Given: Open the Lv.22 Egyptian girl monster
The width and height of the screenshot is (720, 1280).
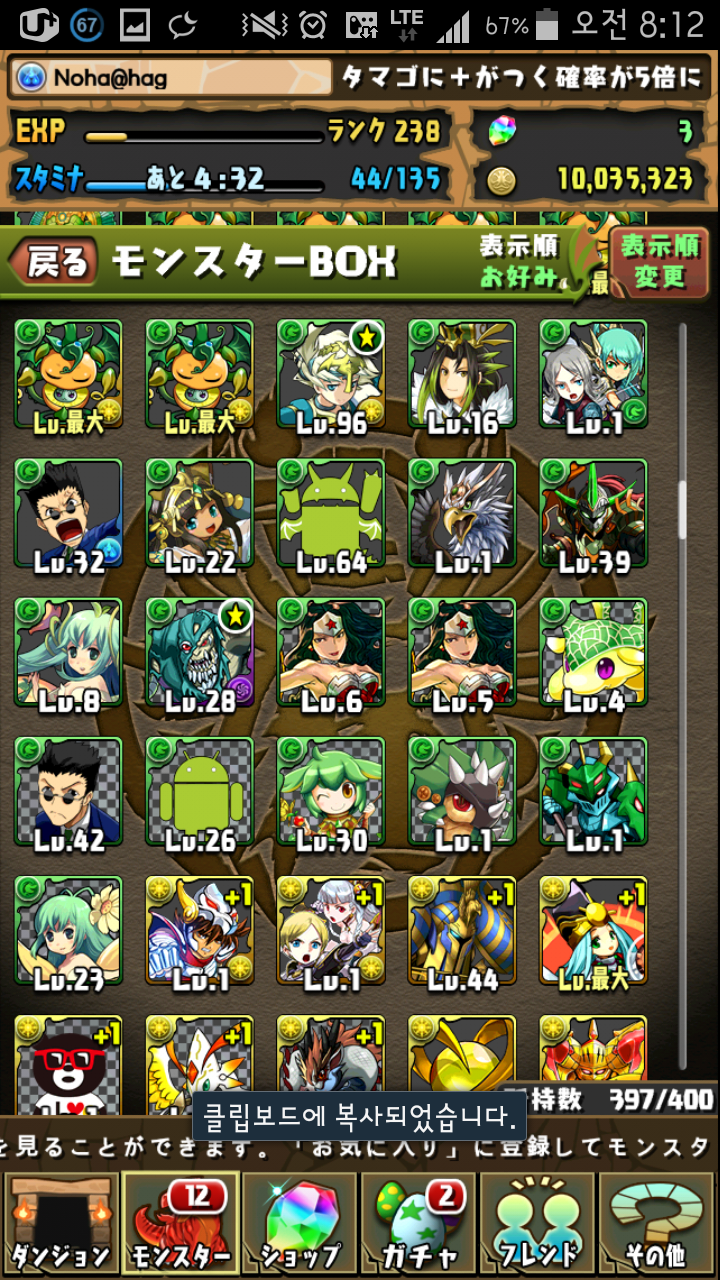Looking at the screenshot, I should click(199, 514).
